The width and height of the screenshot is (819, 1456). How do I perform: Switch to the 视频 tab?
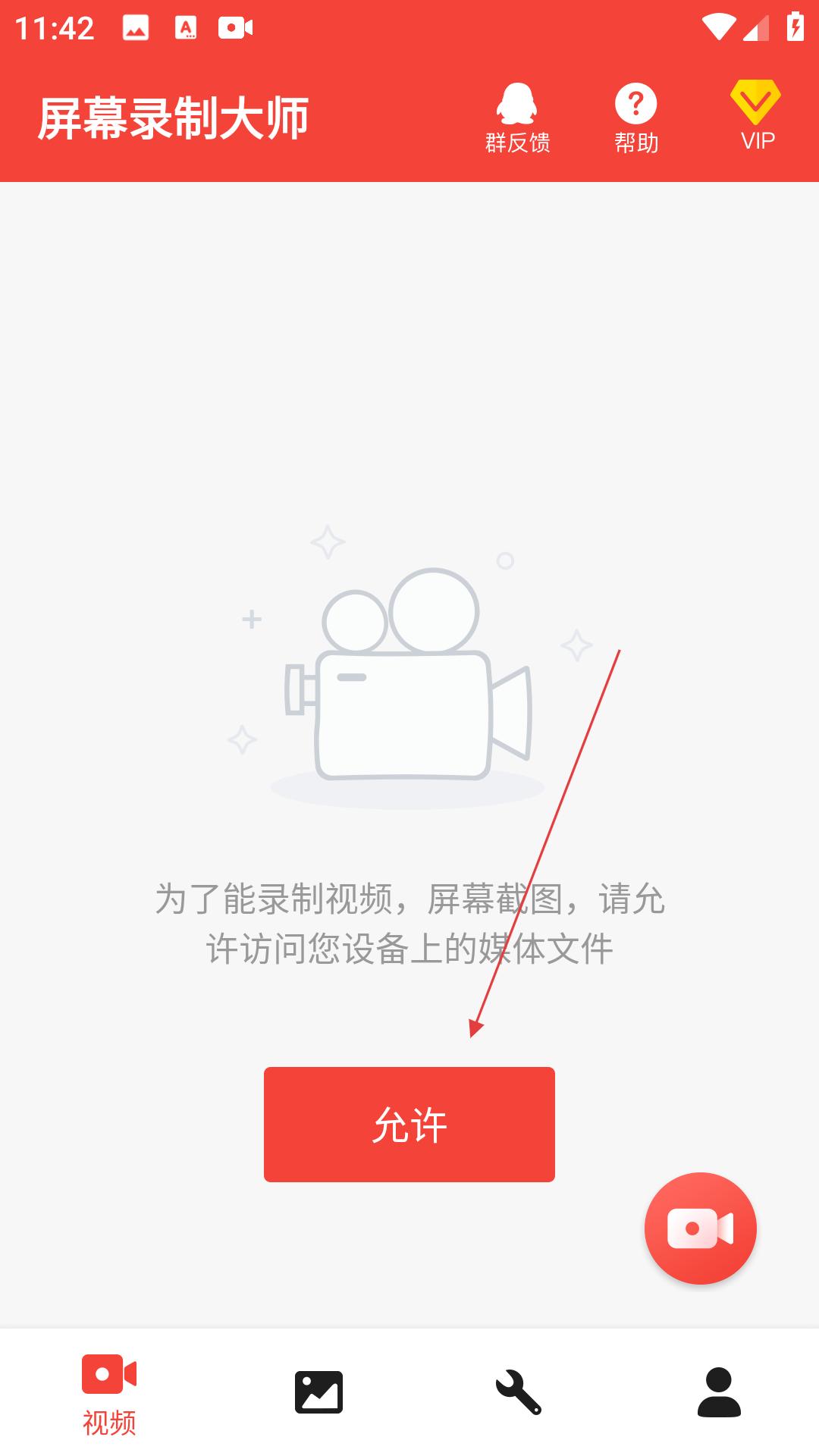coord(109,1394)
